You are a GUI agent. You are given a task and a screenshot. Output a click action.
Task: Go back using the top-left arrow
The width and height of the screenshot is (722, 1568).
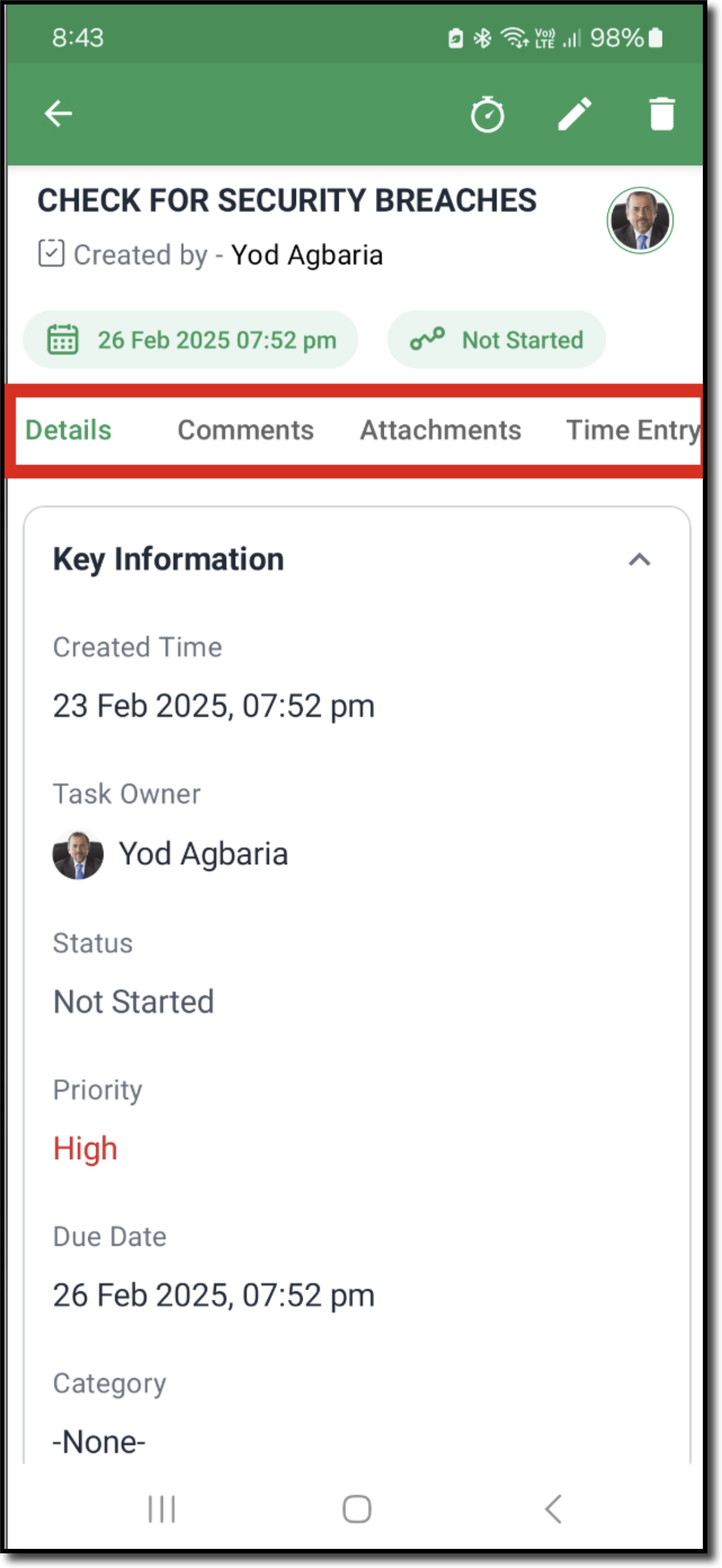tap(59, 114)
